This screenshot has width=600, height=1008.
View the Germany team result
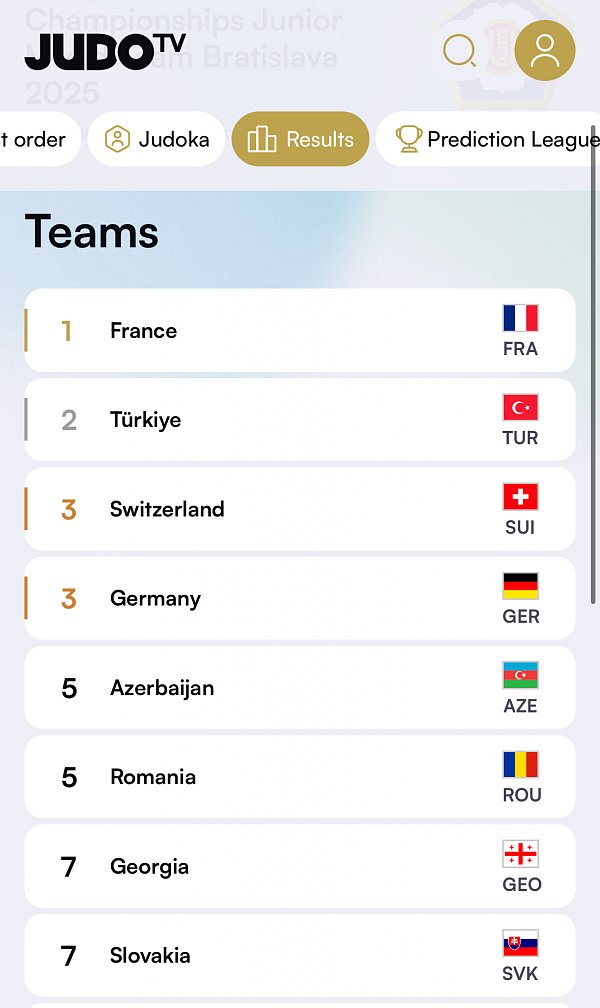[300, 598]
